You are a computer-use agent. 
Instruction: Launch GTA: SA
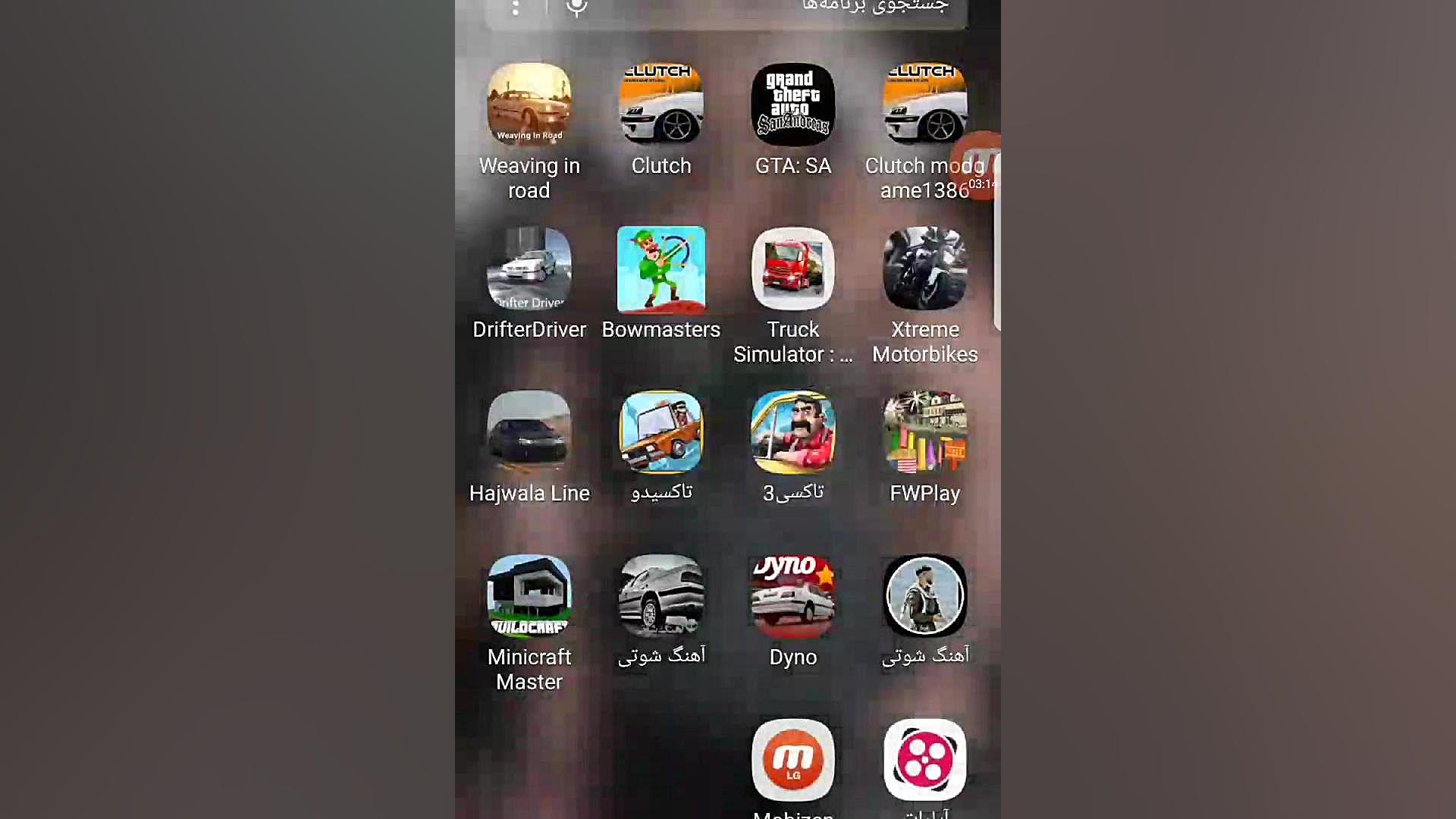[793, 105]
